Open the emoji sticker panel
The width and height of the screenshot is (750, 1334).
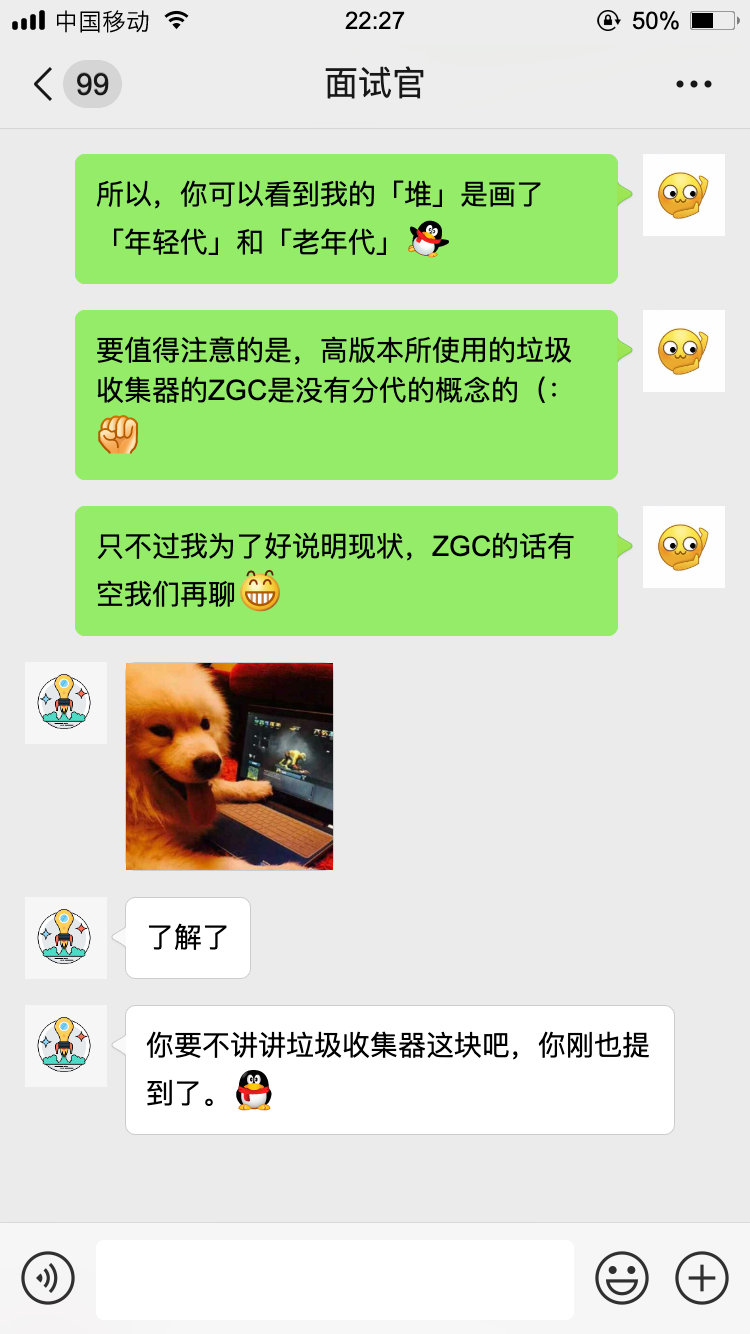(621, 1277)
